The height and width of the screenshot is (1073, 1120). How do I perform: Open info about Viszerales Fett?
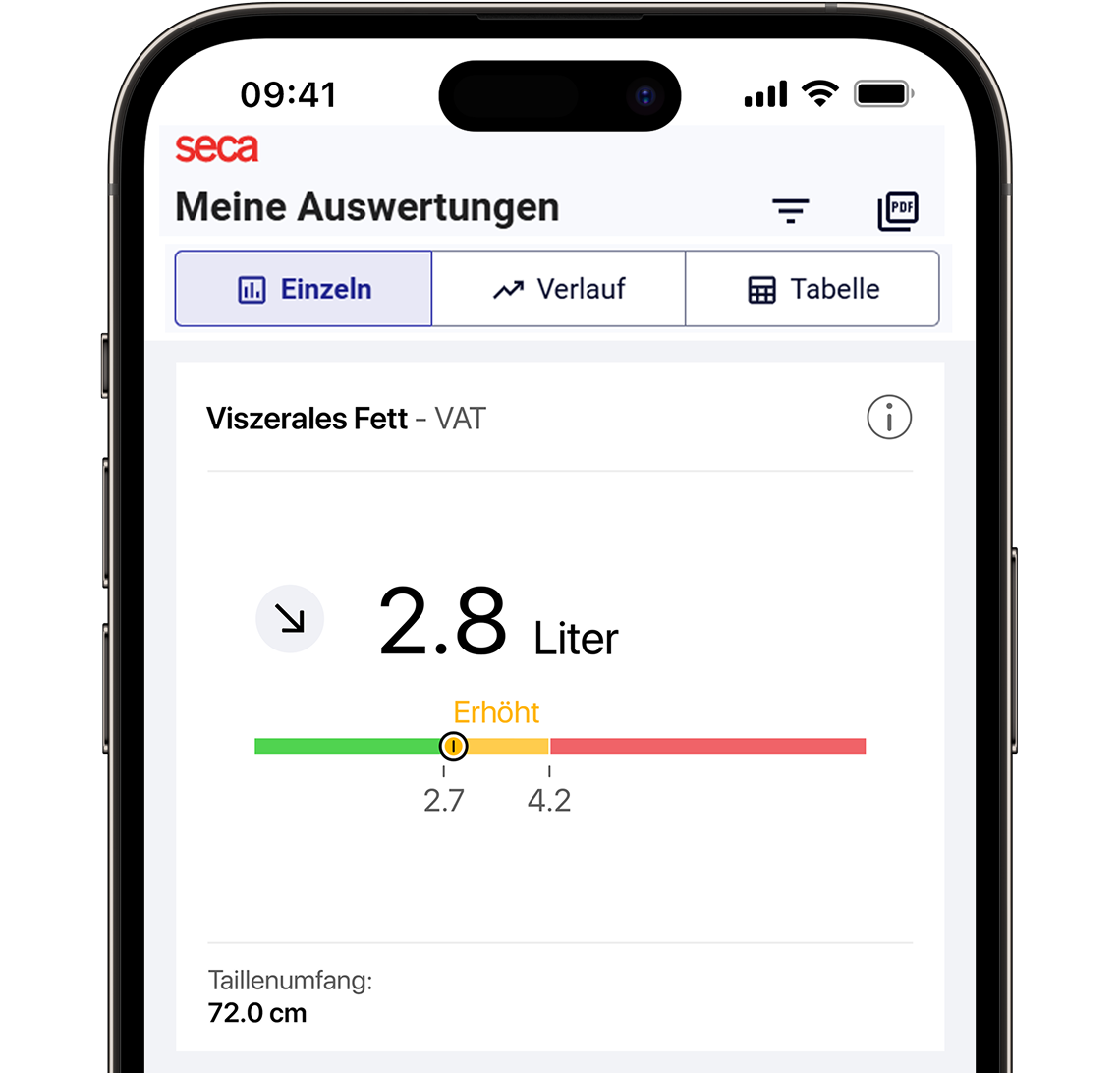(x=889, y=419)
